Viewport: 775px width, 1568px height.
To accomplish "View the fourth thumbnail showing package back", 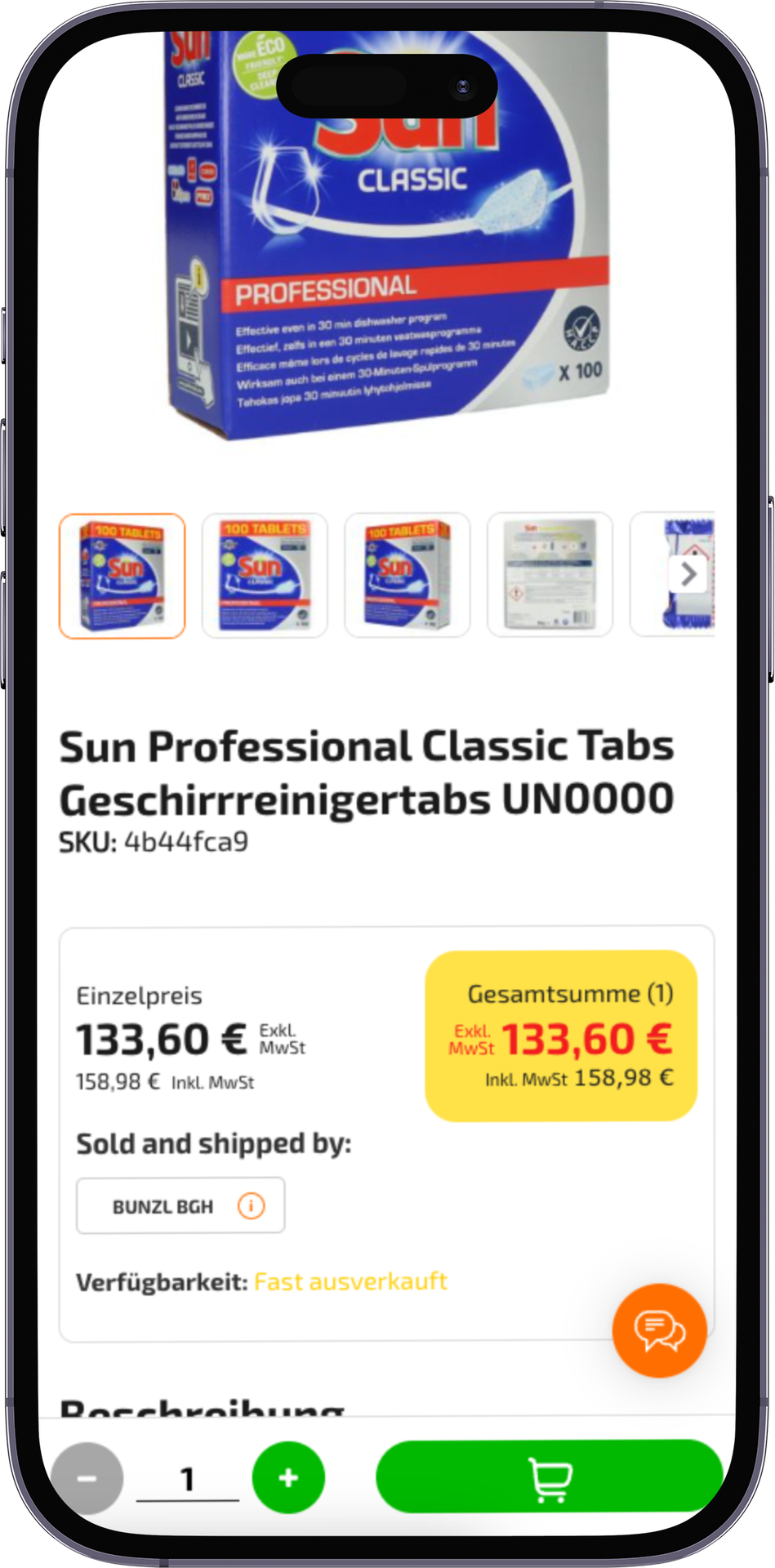I will point(550,576).
